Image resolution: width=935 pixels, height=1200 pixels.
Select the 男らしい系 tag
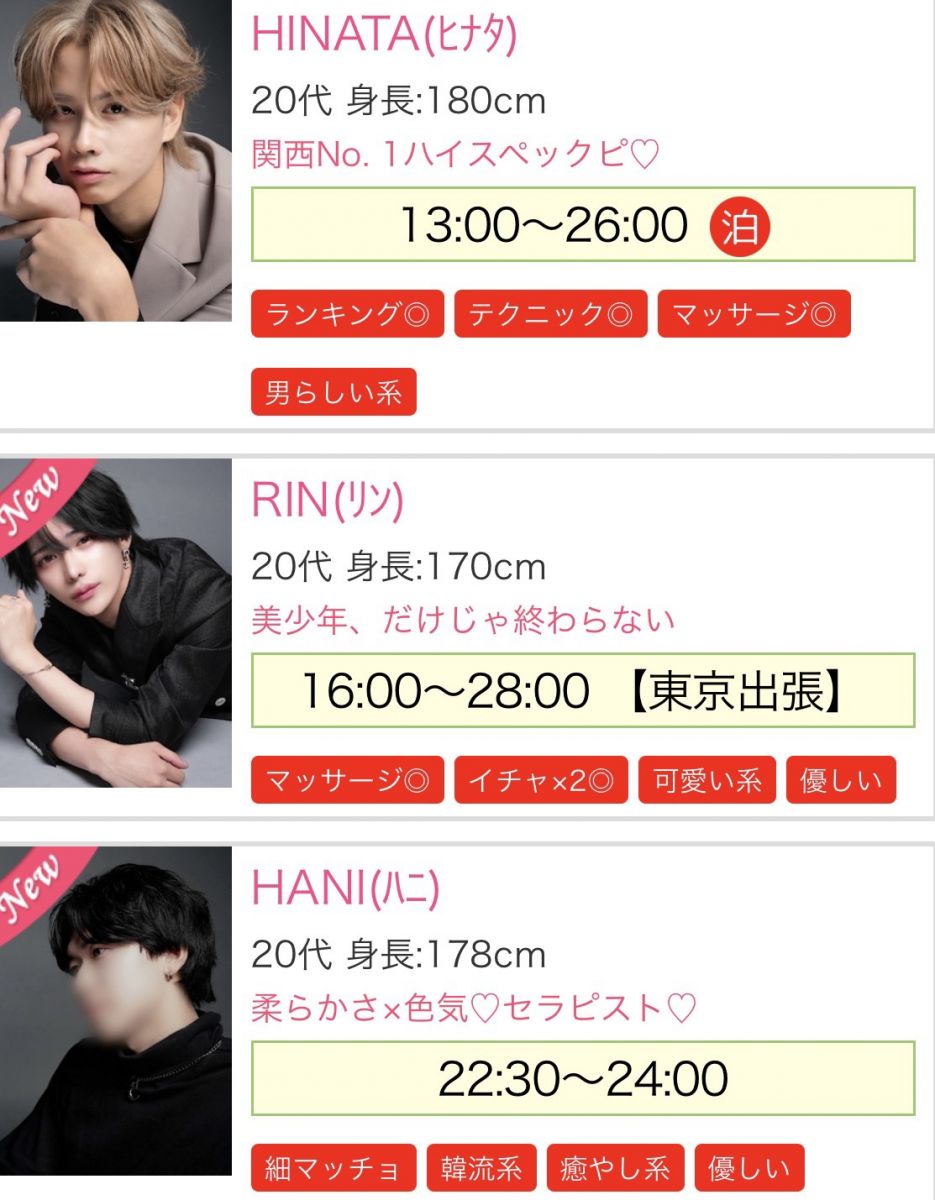333,392
